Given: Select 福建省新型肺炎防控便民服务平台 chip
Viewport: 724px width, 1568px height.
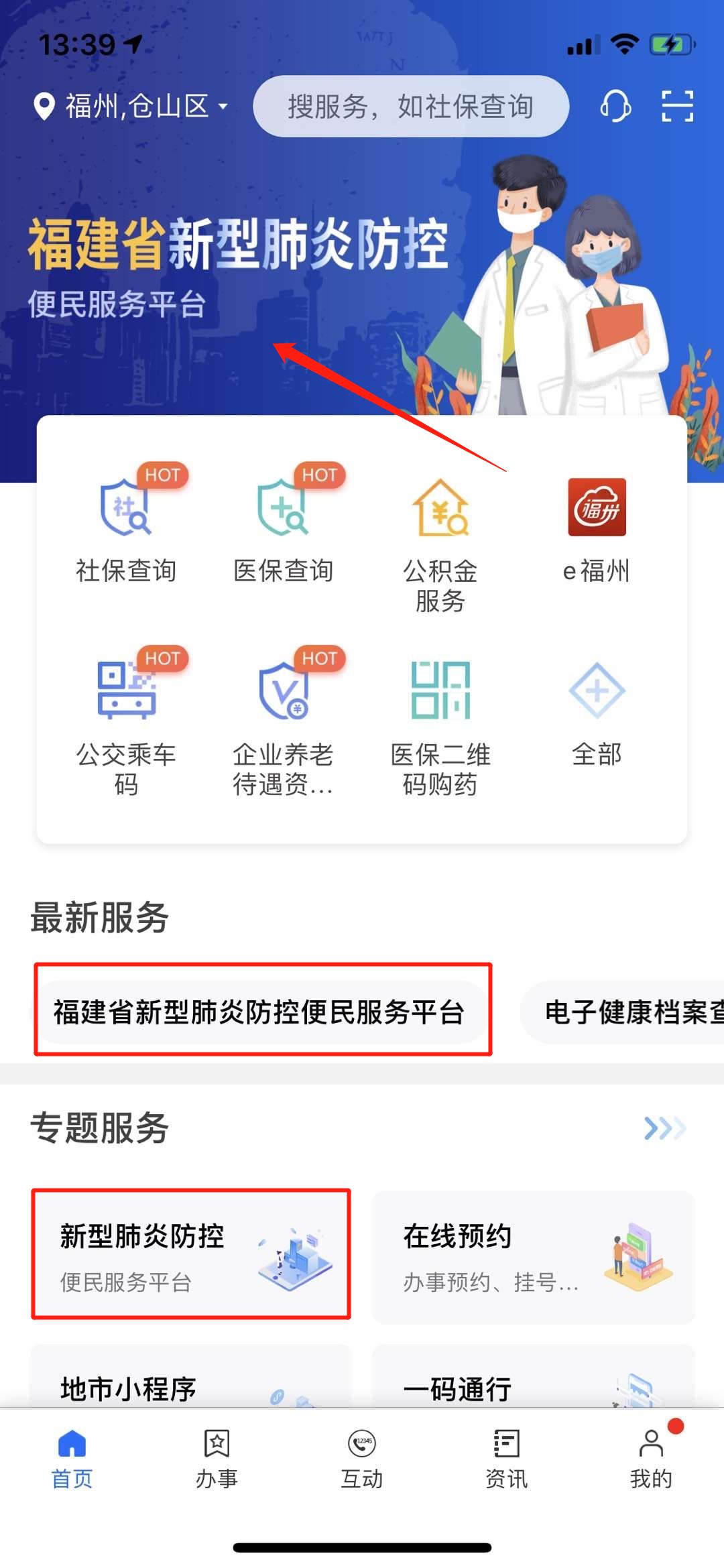Looking at the screenshot, I should (x=260, y=1012).
